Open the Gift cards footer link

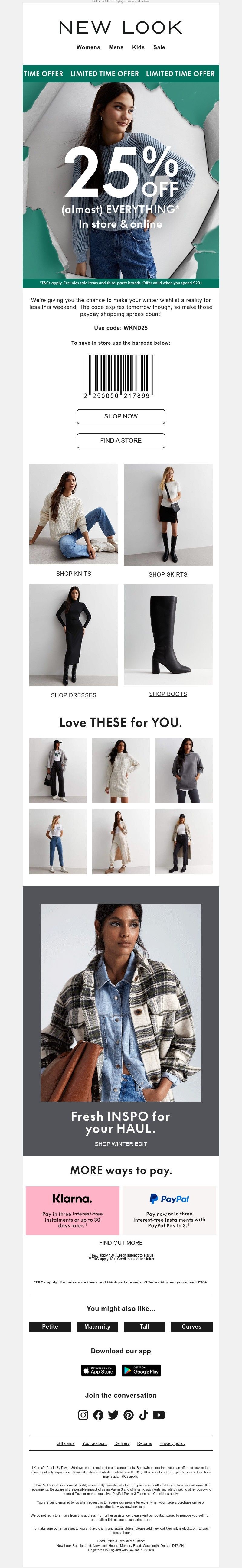click(65, 1443)
